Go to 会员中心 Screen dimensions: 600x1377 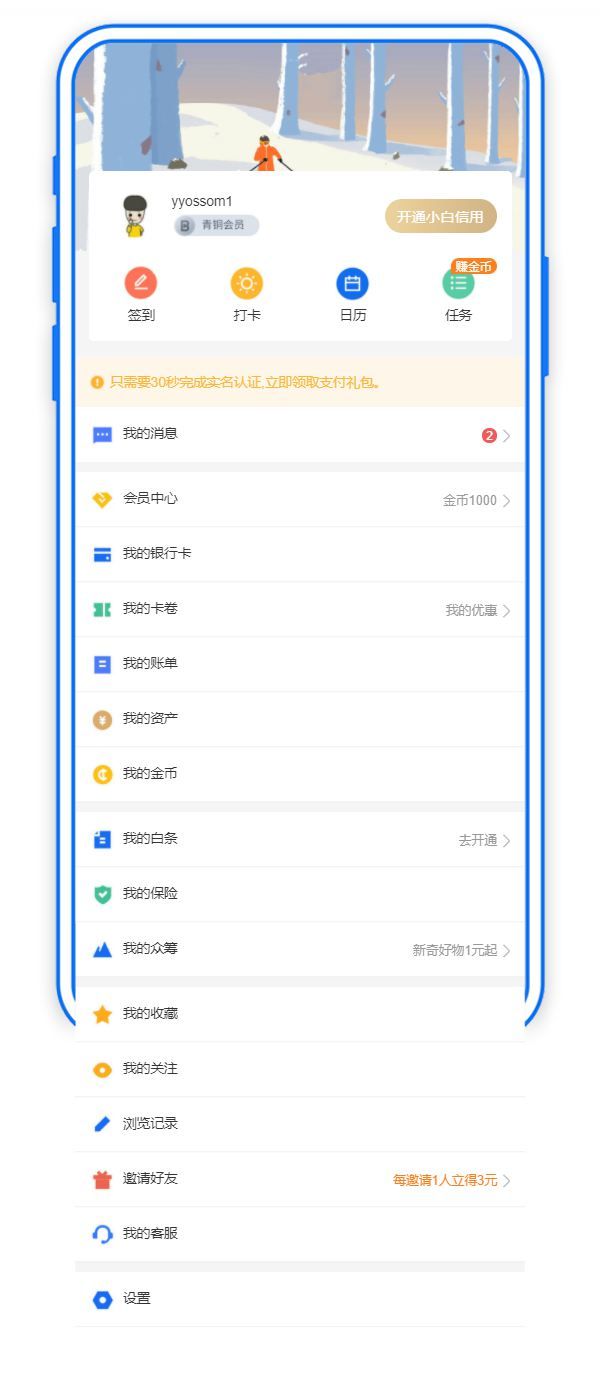[300, 499]
